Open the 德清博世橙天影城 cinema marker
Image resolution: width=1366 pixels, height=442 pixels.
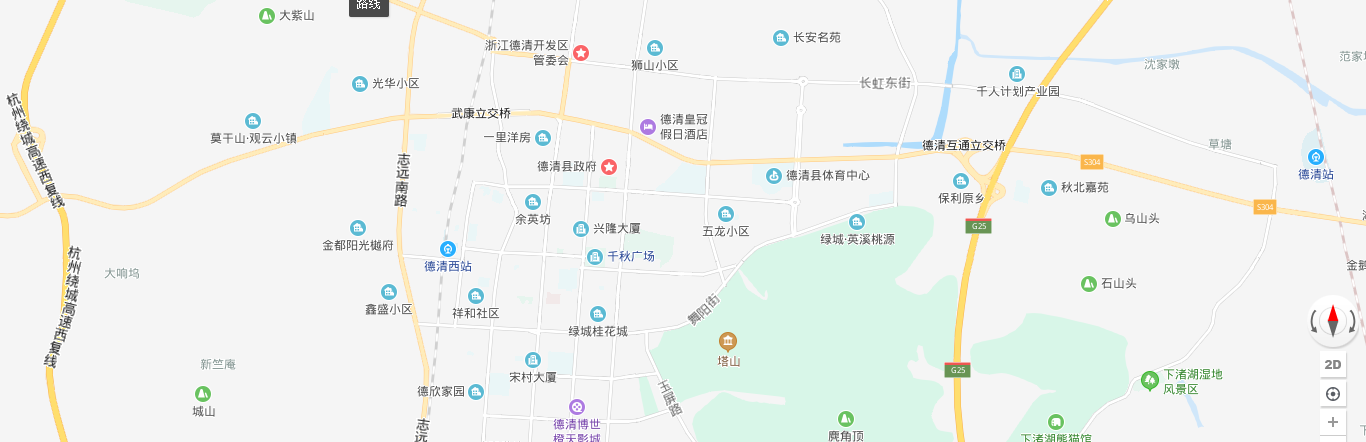pos(577,406)
